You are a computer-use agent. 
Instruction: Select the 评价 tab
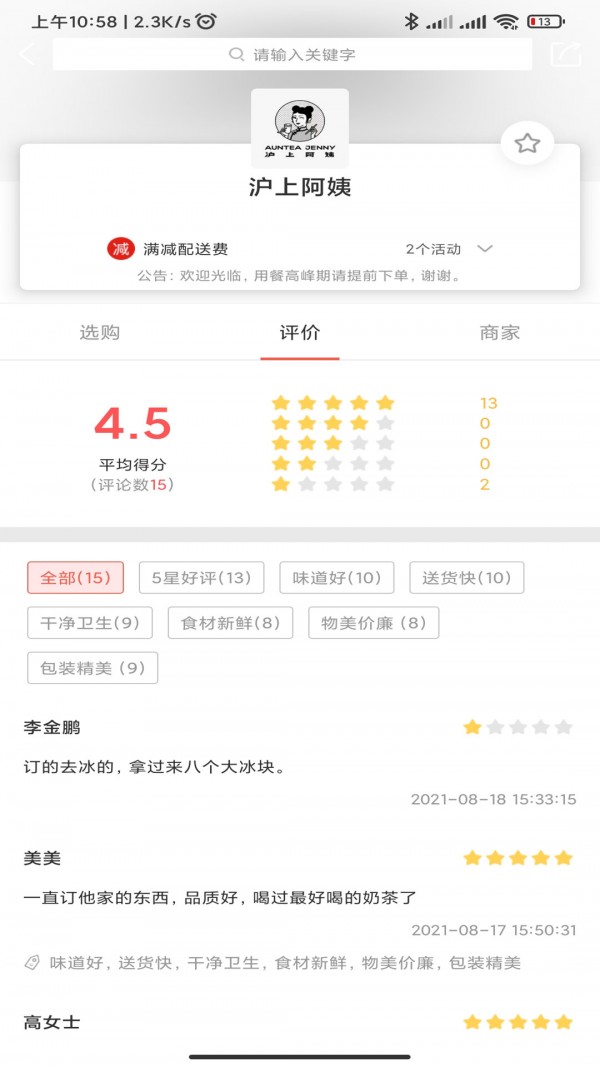point(300,333)
